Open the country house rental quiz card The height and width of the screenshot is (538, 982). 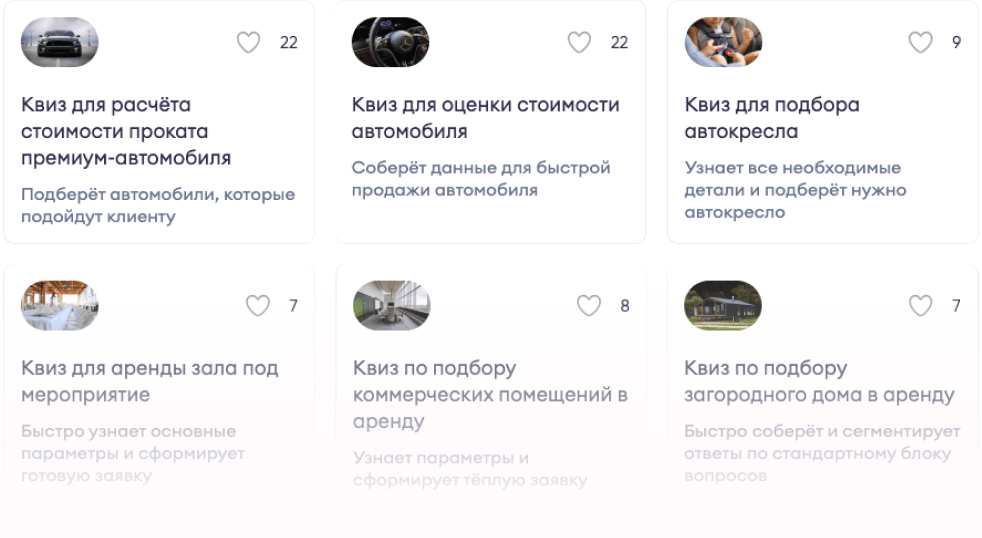(x=819, y=381)
